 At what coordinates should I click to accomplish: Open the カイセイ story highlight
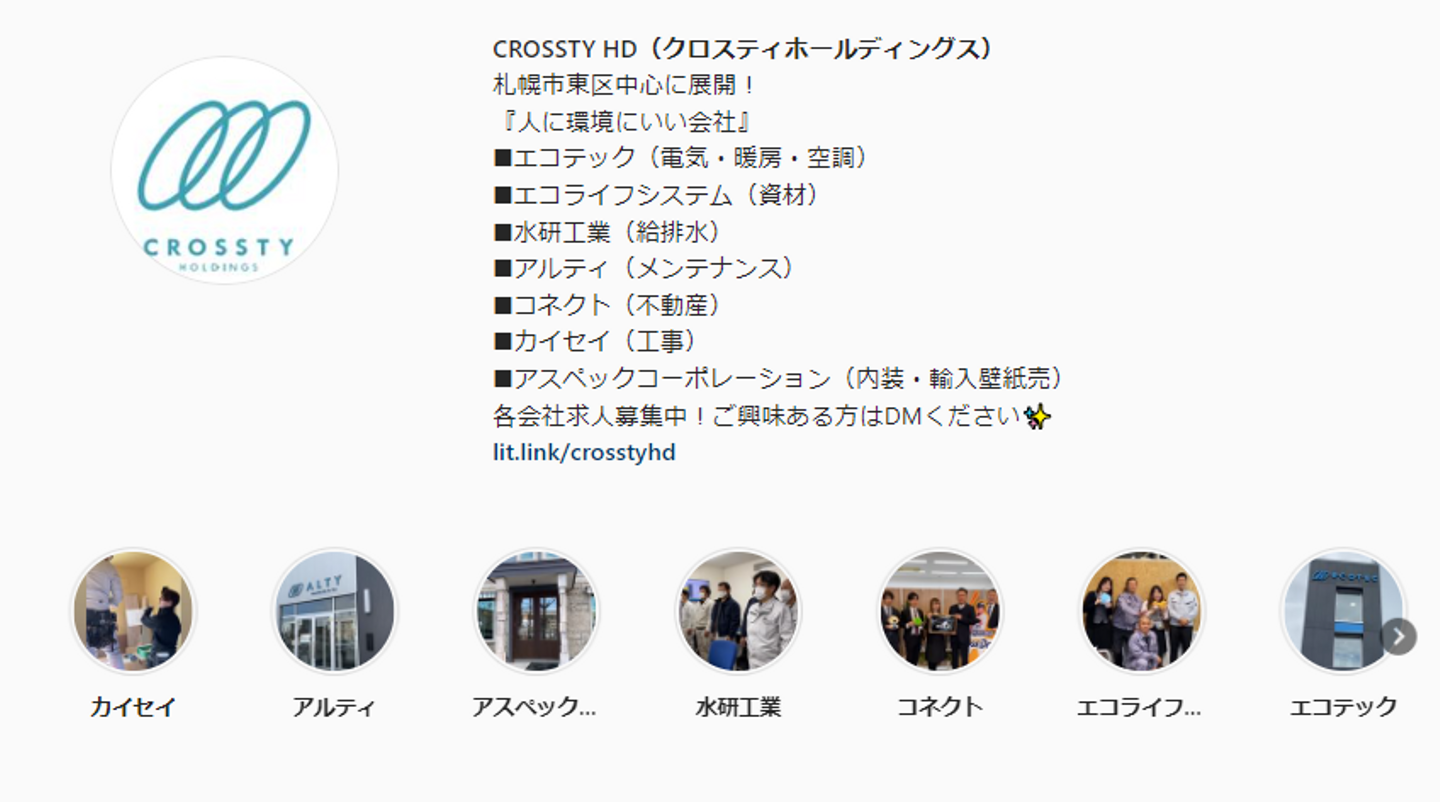coord(133,611)
